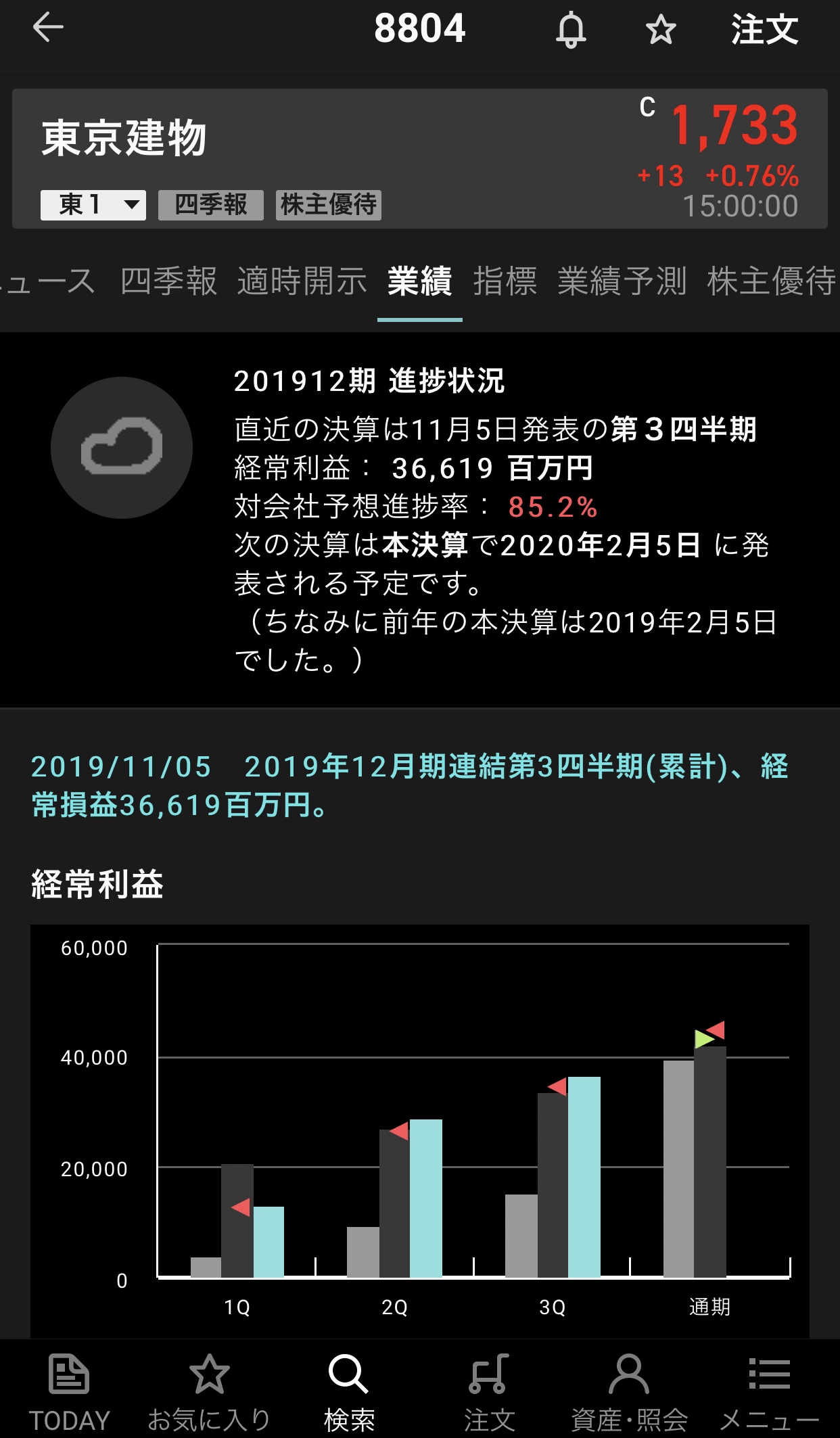The image size is (840, 1438).
Task: Switch to the 業績予測 tab
Action: click(x=622, y=281)
